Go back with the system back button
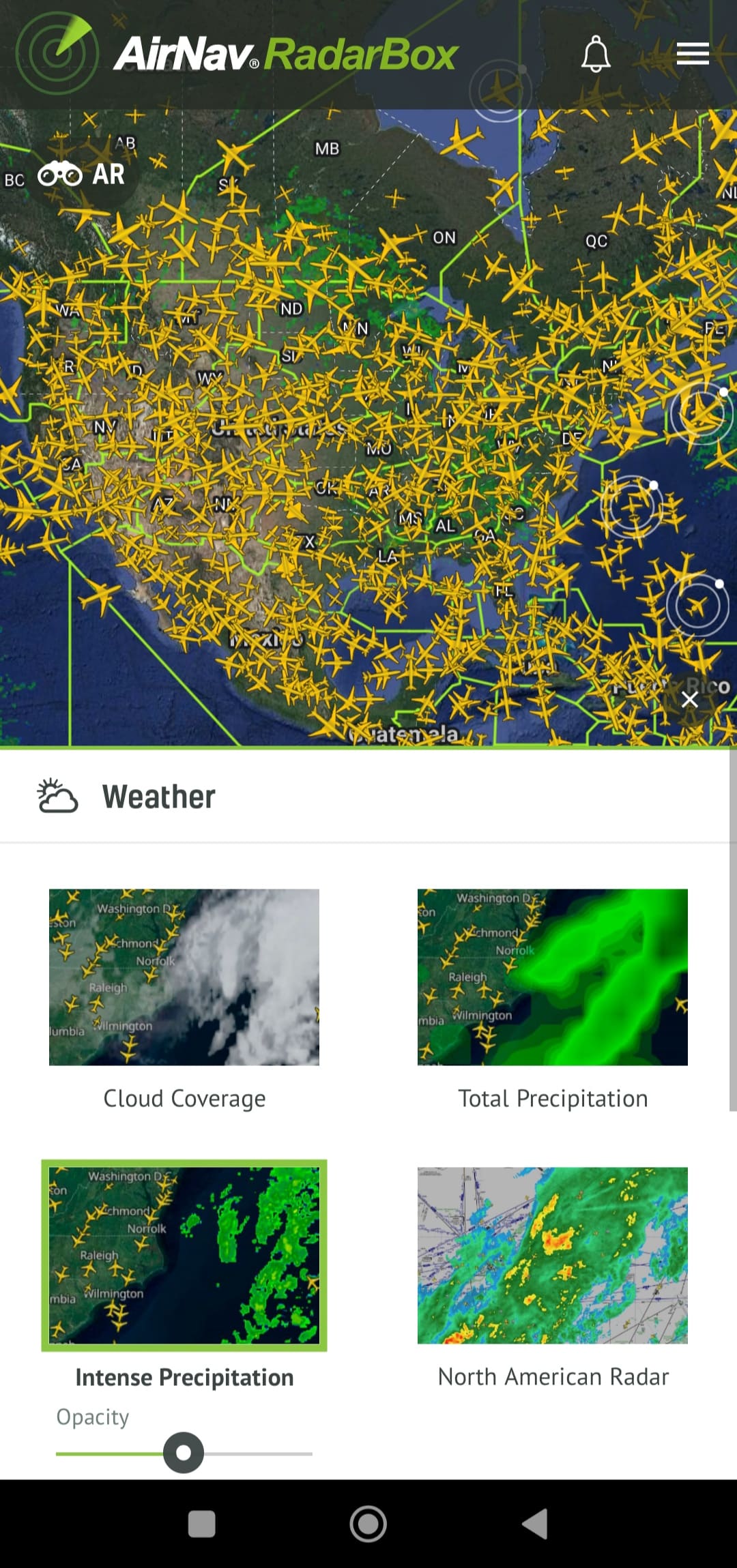The width and height of the screenshot is (737, 1568). coord(535,1524)
